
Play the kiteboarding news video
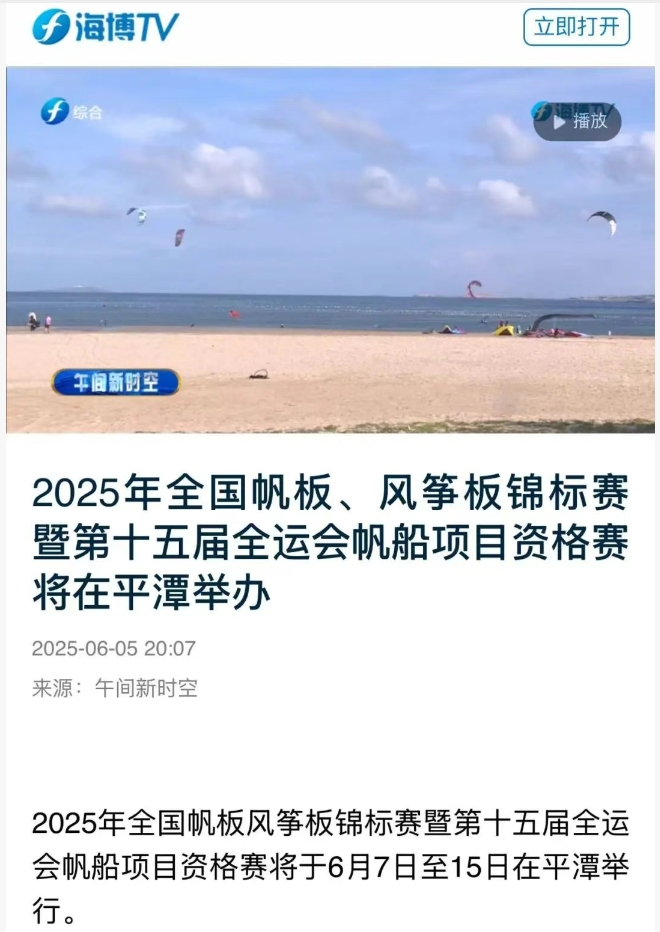coord(577,121)
